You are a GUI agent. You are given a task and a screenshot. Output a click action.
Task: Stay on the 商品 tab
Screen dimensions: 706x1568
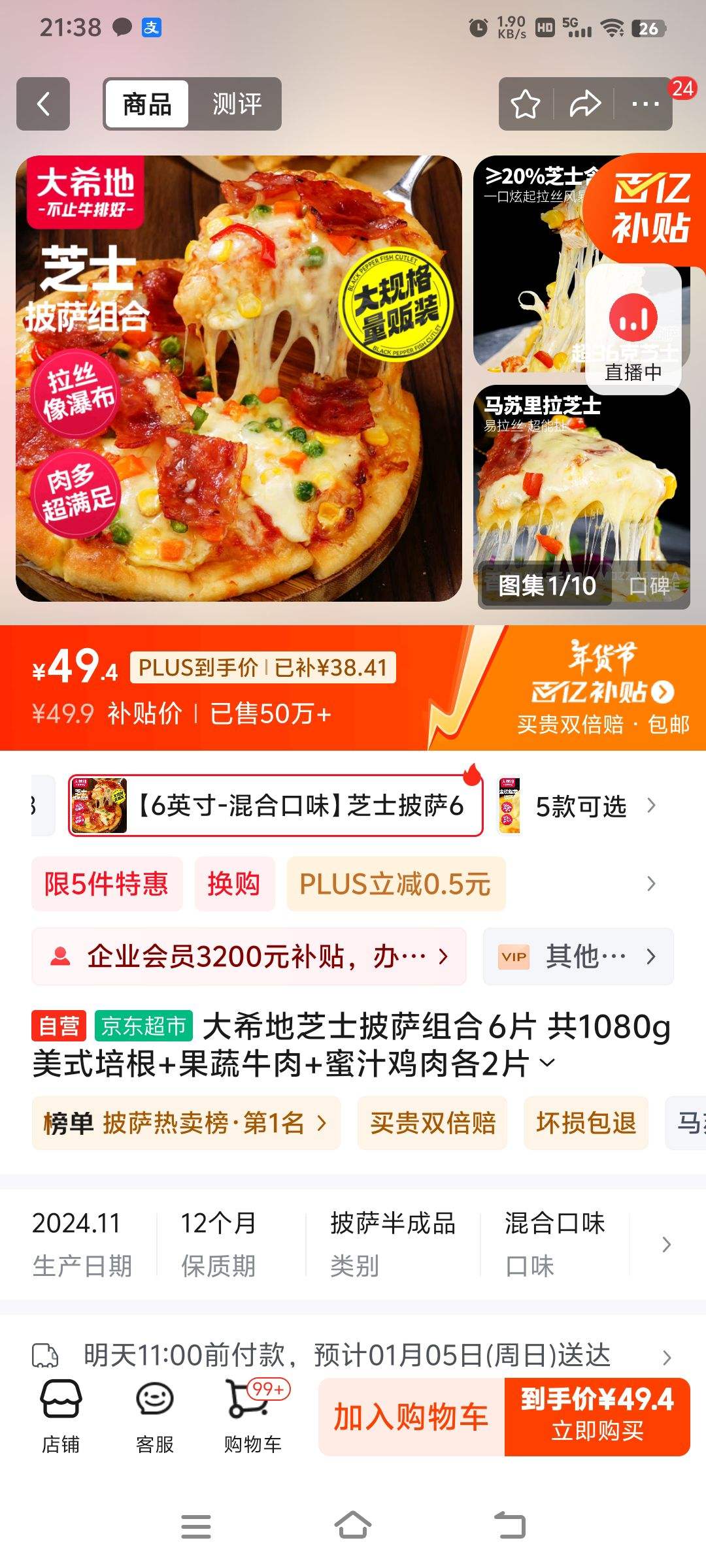point(146,103)
